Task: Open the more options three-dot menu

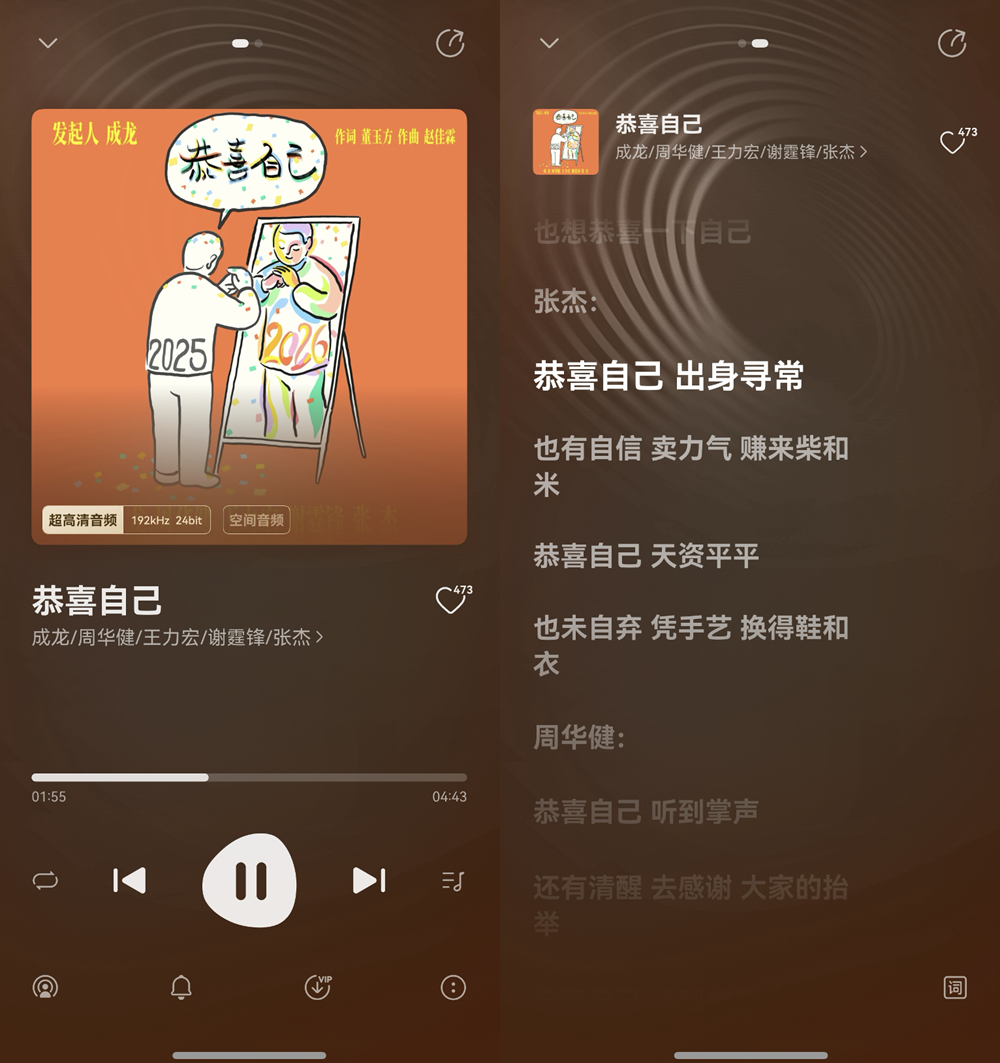Action: [x=453, y=988]
